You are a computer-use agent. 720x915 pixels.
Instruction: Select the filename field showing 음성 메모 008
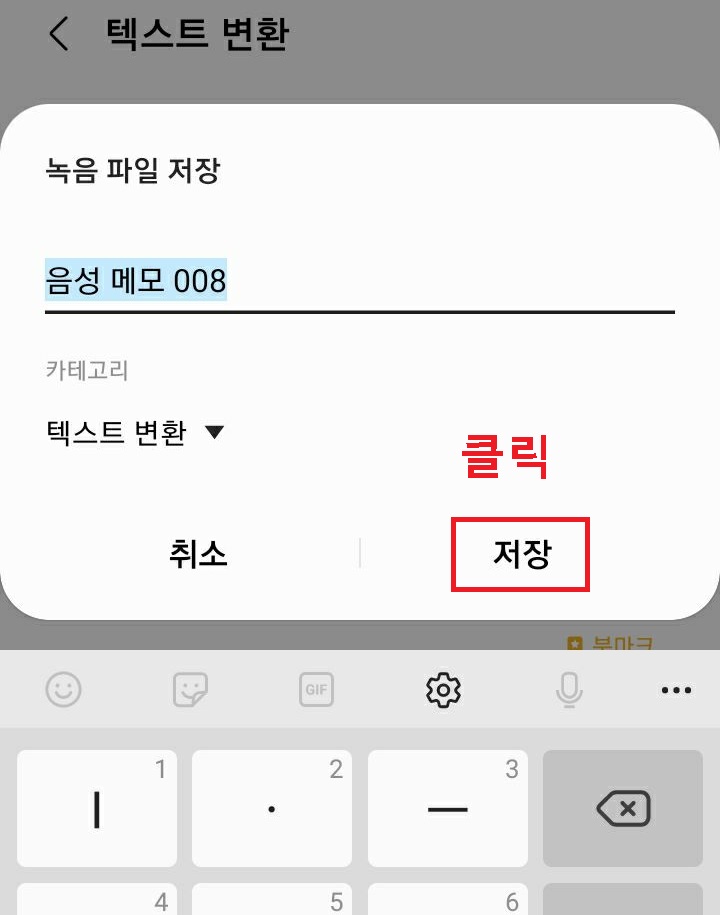click(136, 281)
